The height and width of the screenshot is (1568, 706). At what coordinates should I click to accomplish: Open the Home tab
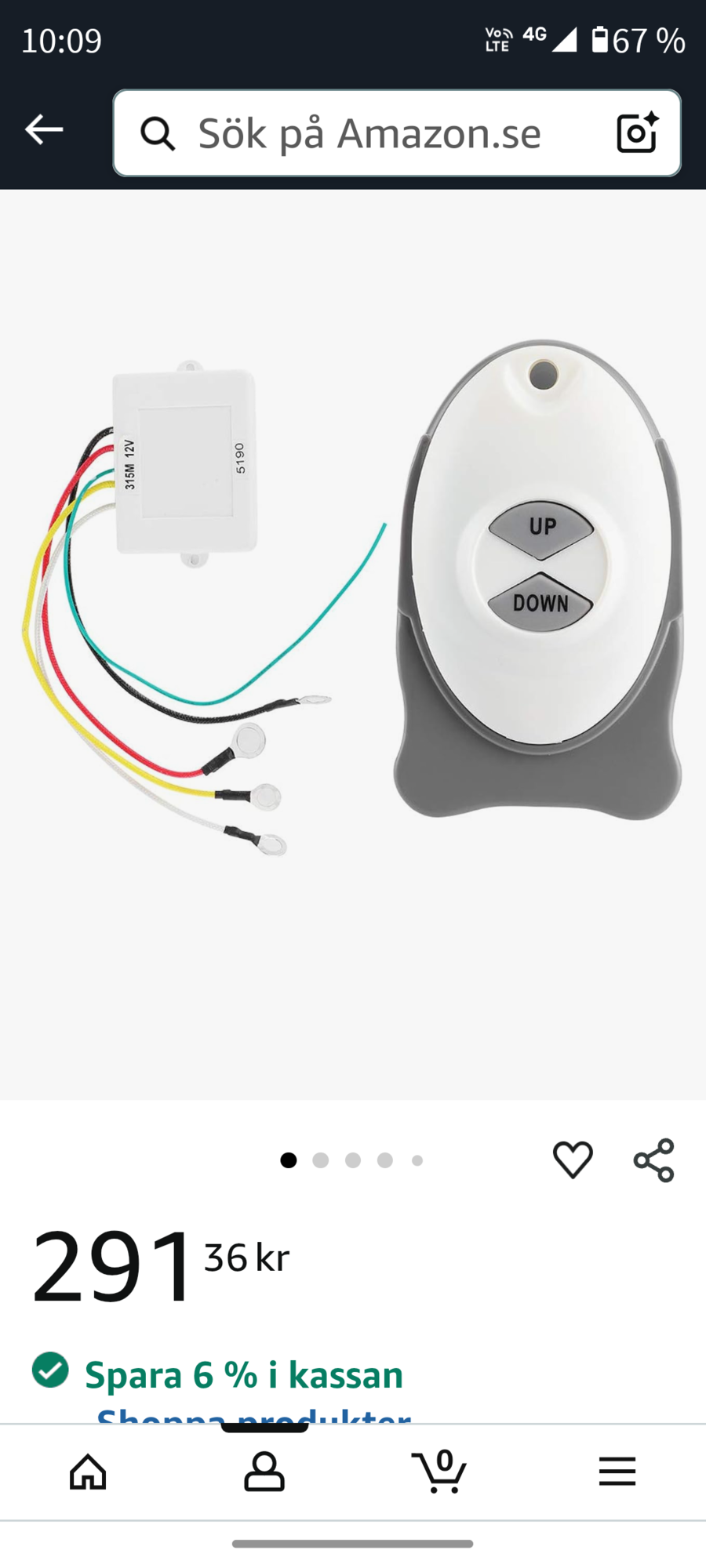(x=88, y=1472)
